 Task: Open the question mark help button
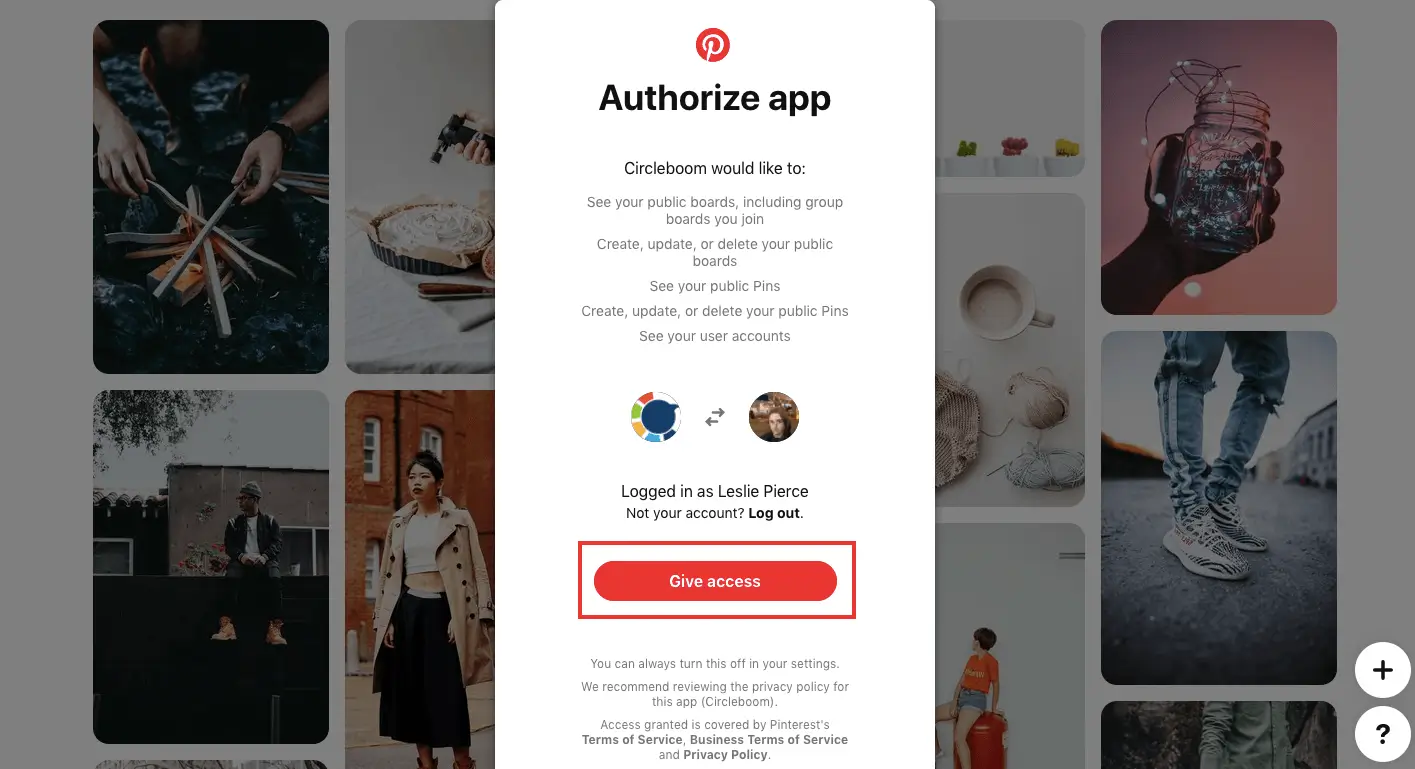[1382, 735]
